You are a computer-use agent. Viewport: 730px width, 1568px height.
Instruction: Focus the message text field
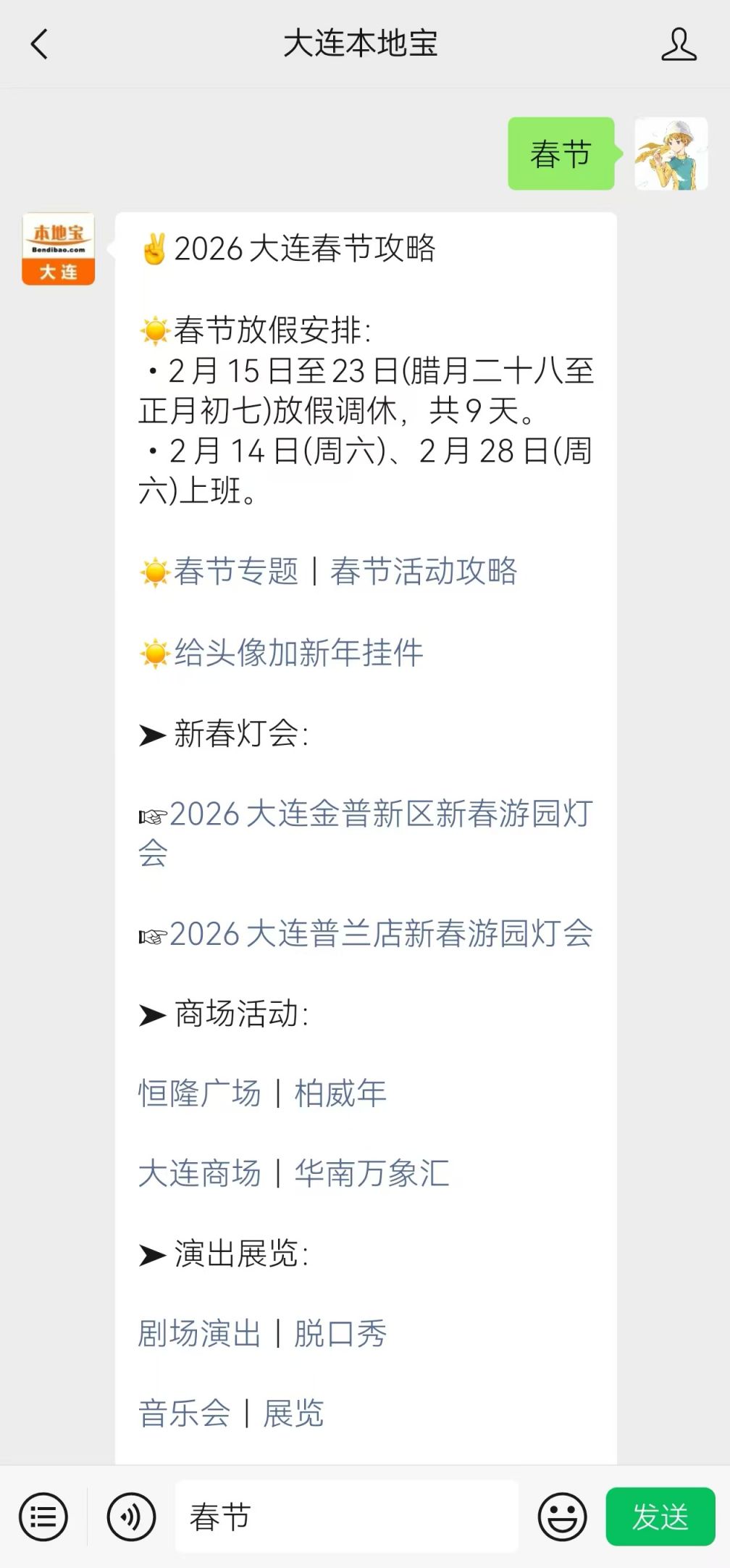tap(346, 1517)
